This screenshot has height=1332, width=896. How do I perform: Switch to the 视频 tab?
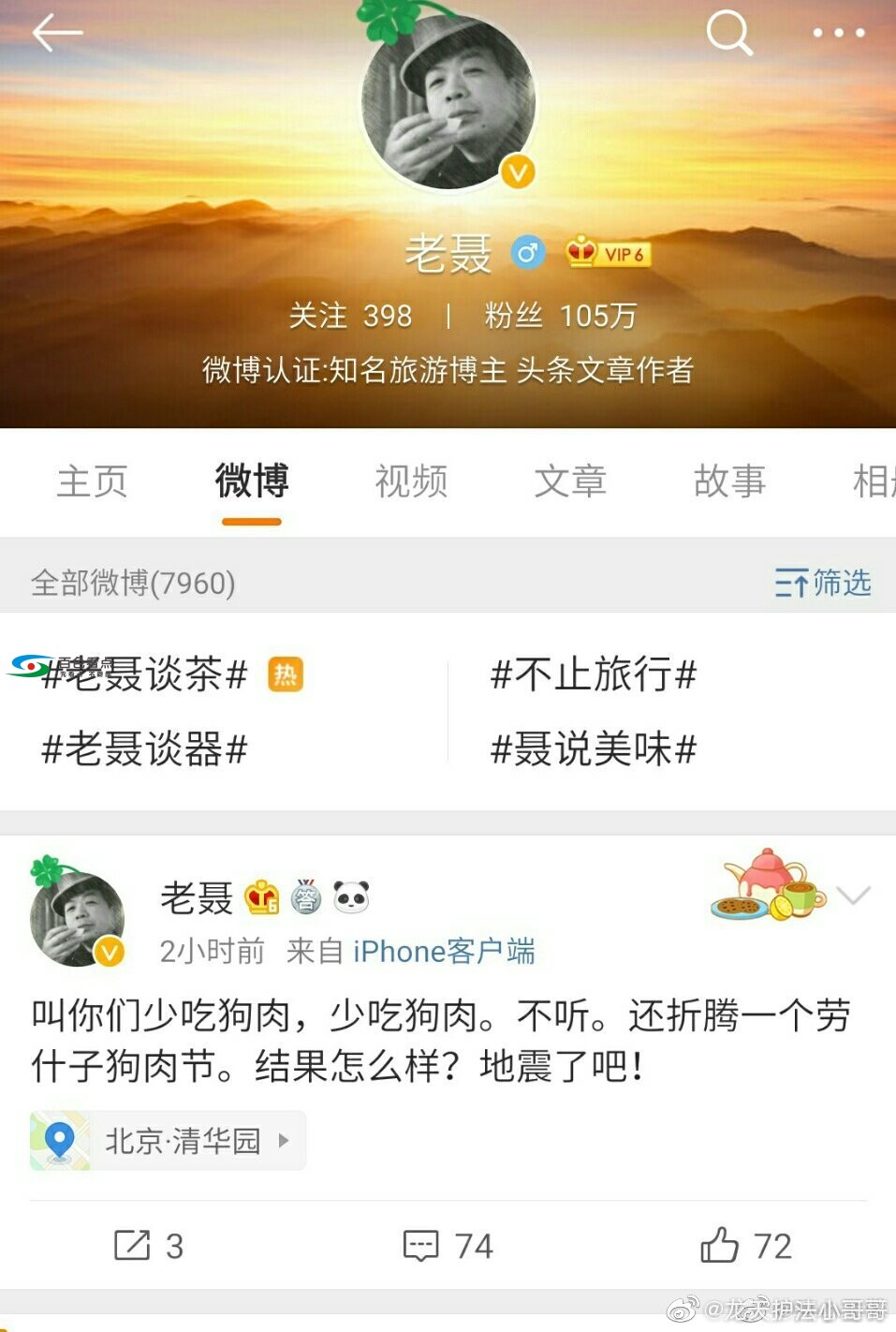click(x=411, y=481)
